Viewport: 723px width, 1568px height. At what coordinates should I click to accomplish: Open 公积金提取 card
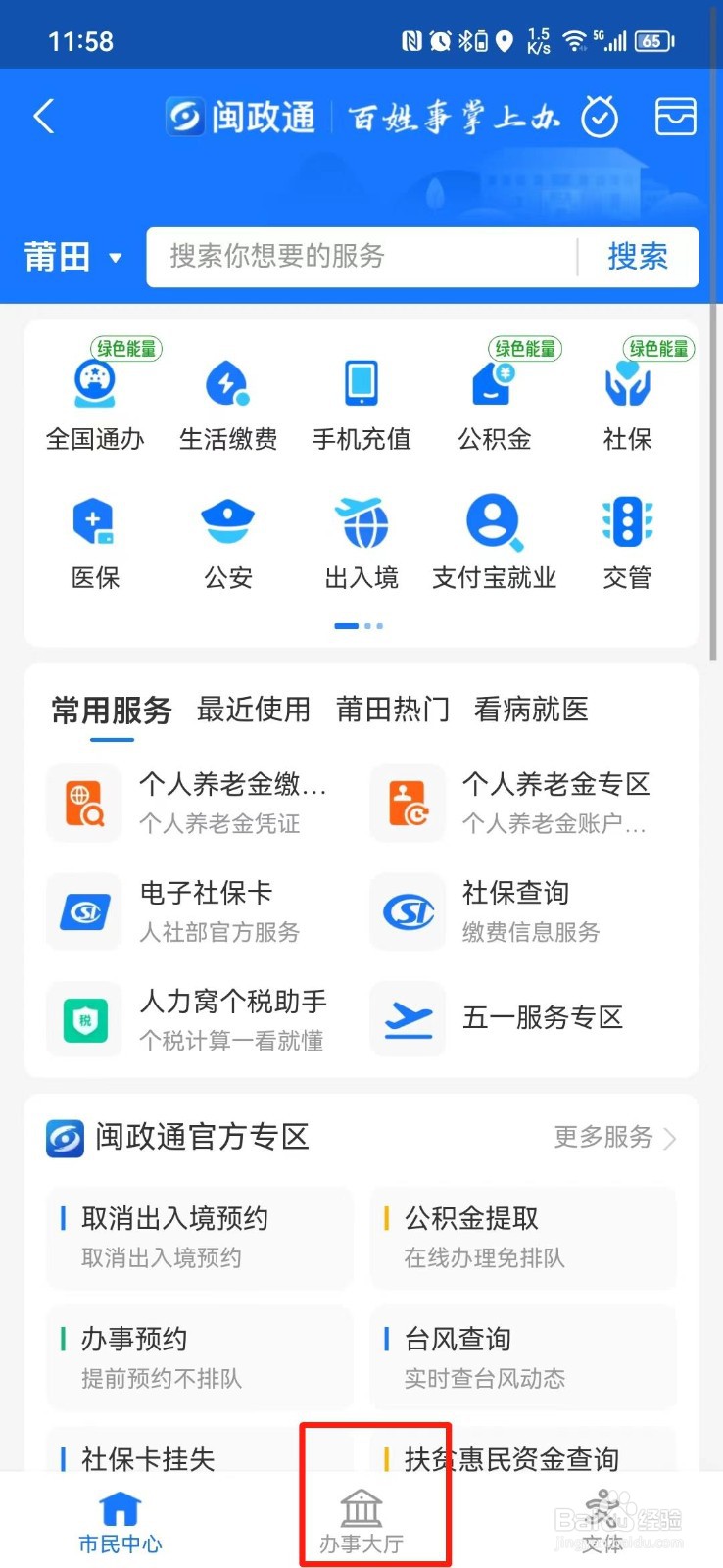coord(523,1237)
